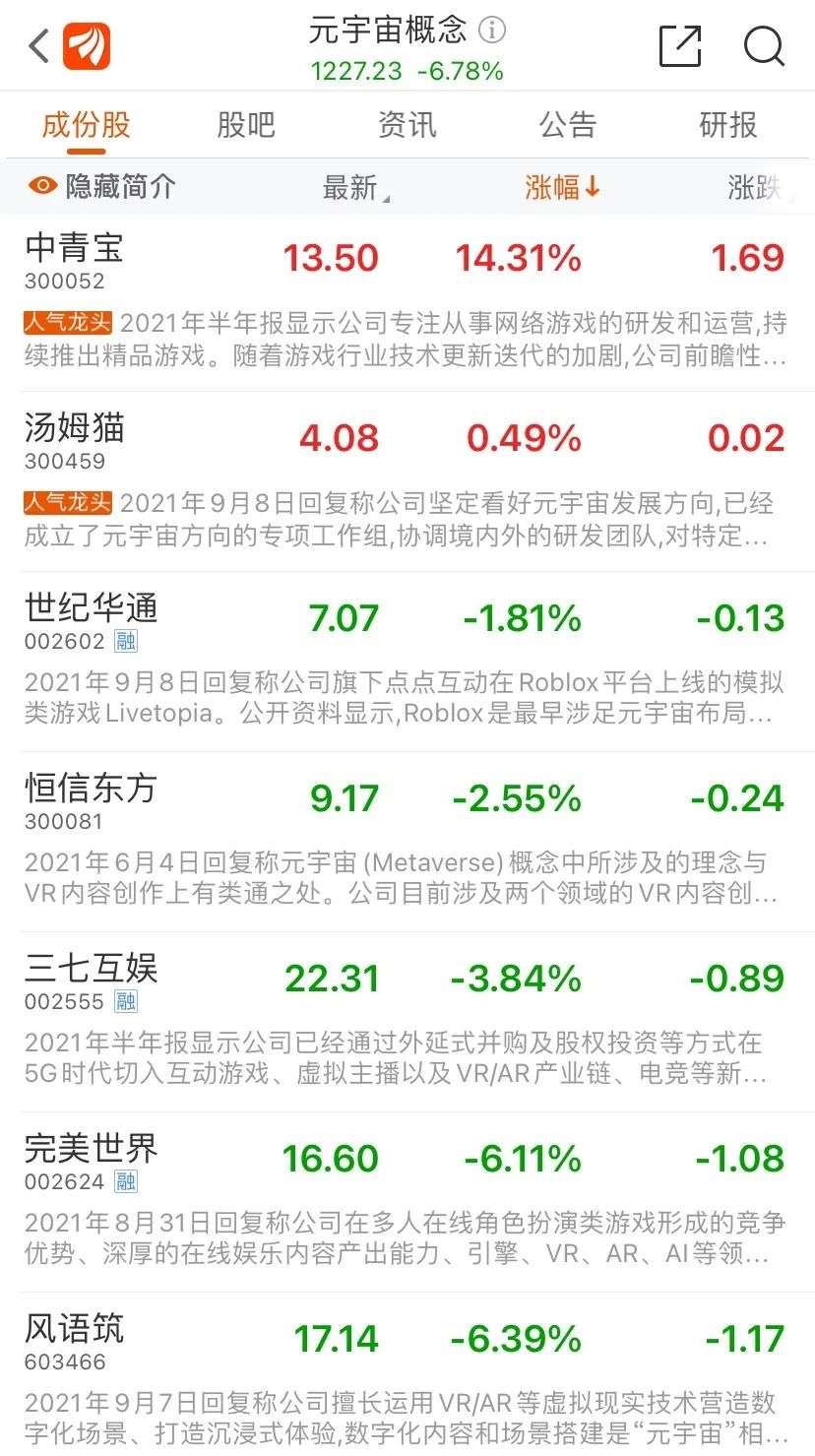View the 研报 tab
This screenshot has width=815, height=1456.
point(728,125)
